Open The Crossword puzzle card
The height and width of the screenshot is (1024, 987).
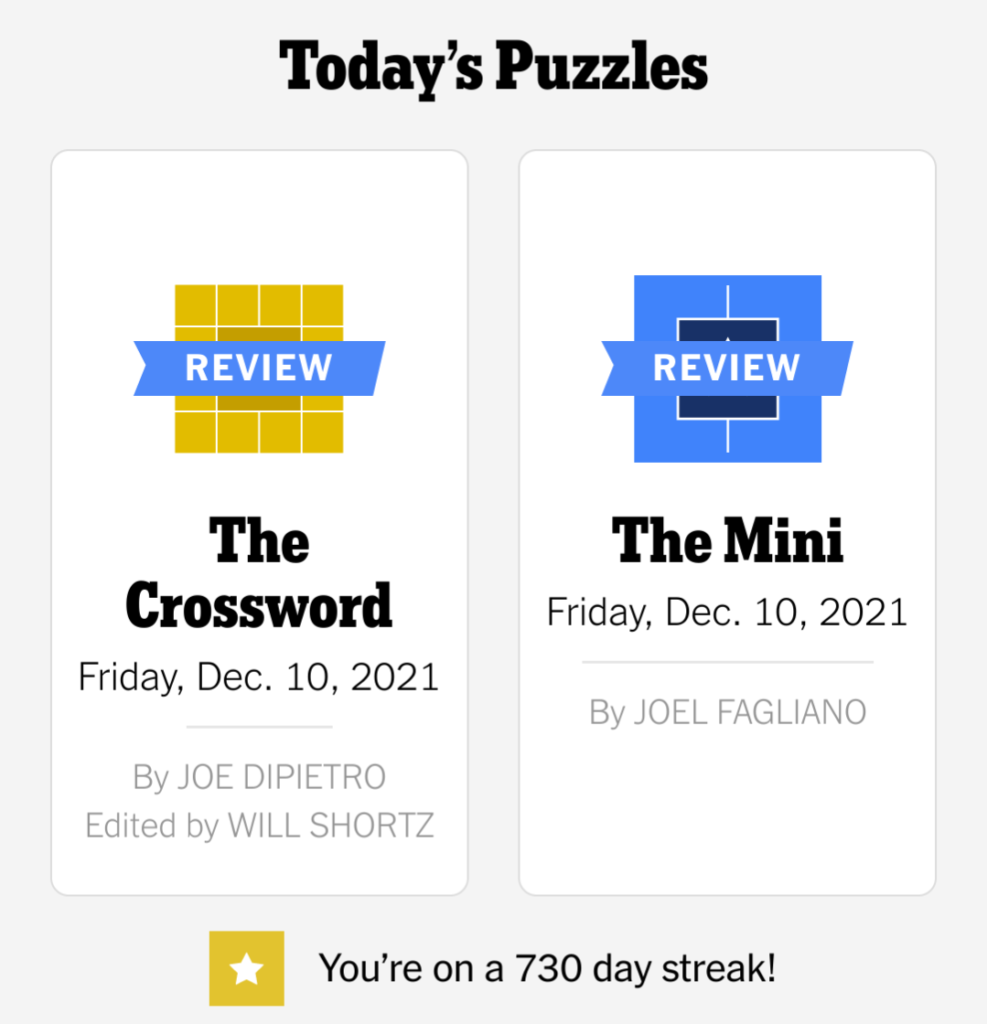(259, 522)
